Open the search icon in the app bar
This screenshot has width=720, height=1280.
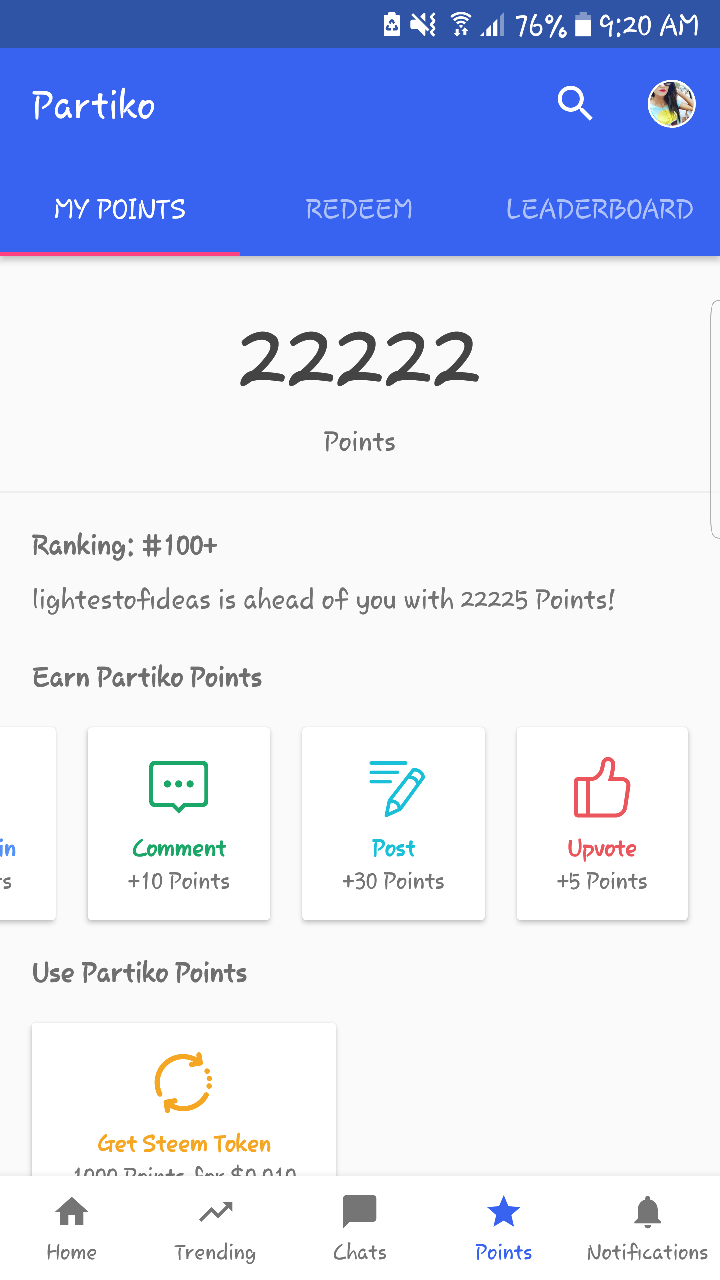575,103
